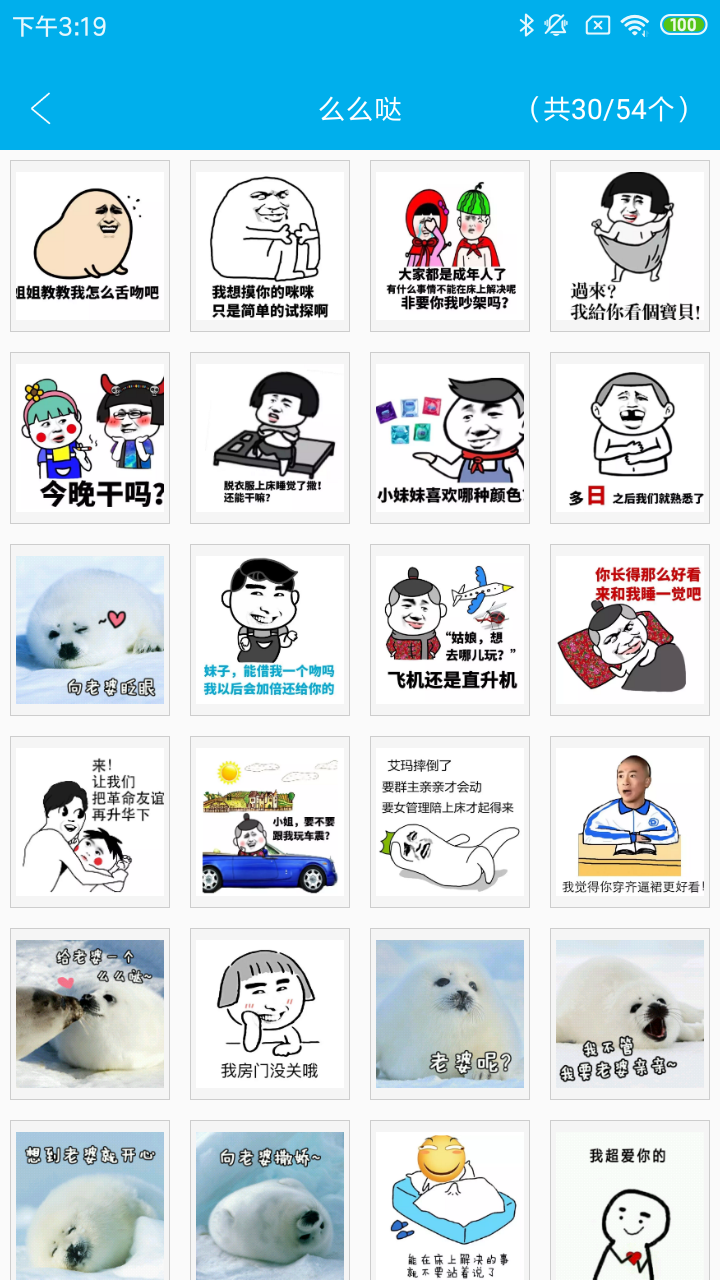
Task: Open the sticker captioned 我房门没关哦
Action: tap(270, 1014)
